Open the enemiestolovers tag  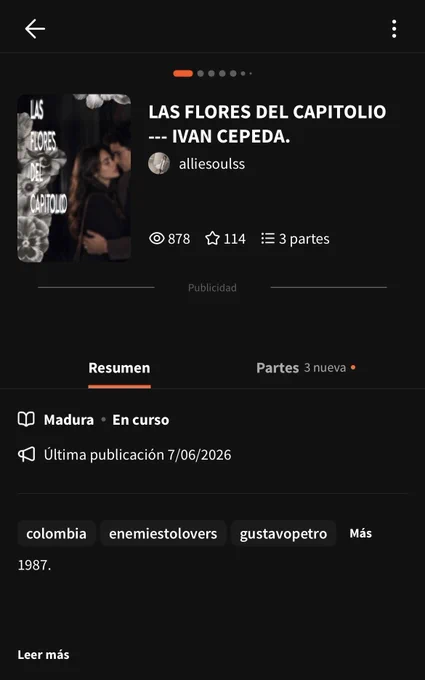tap(163, 533)
